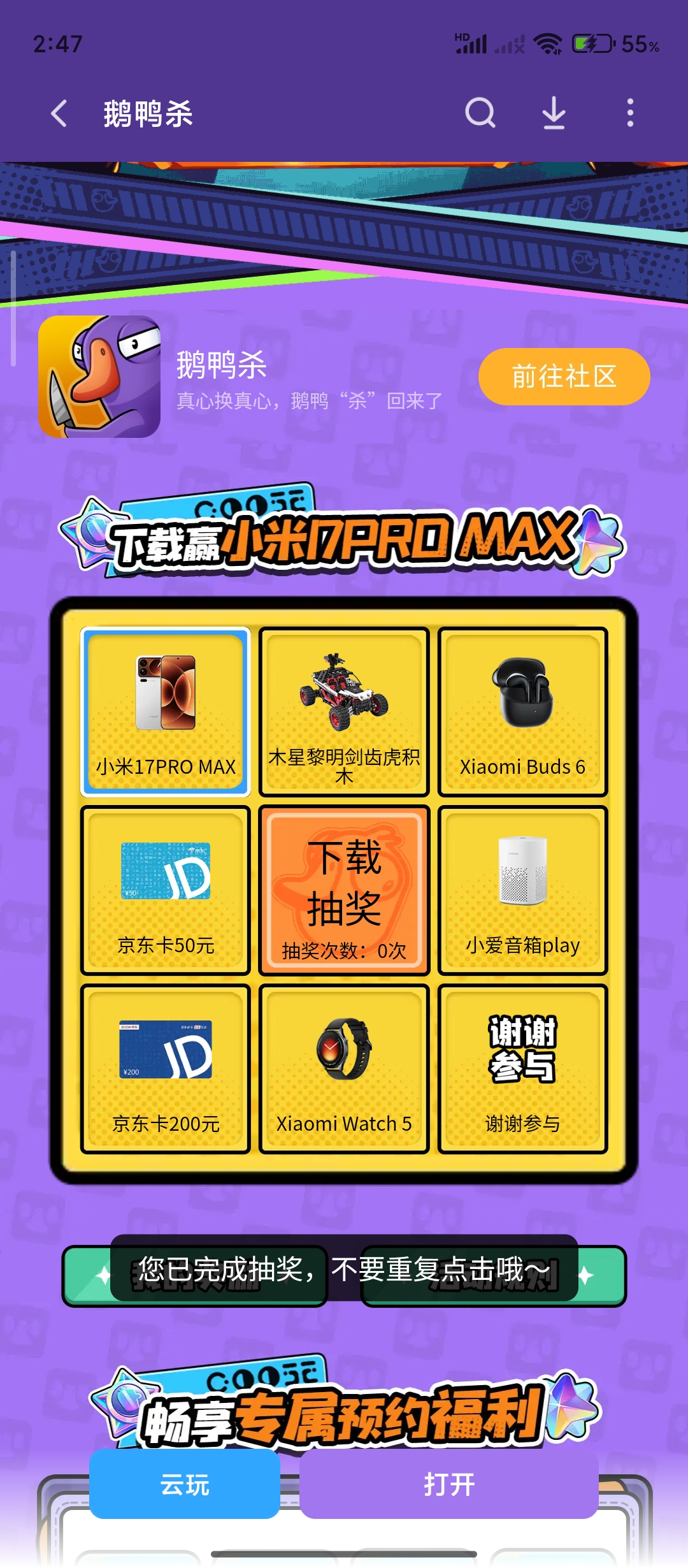Viewport: 688px width, 1568px height.
Task: Open the three-dot overflow menu
Action: click(629, 113)
